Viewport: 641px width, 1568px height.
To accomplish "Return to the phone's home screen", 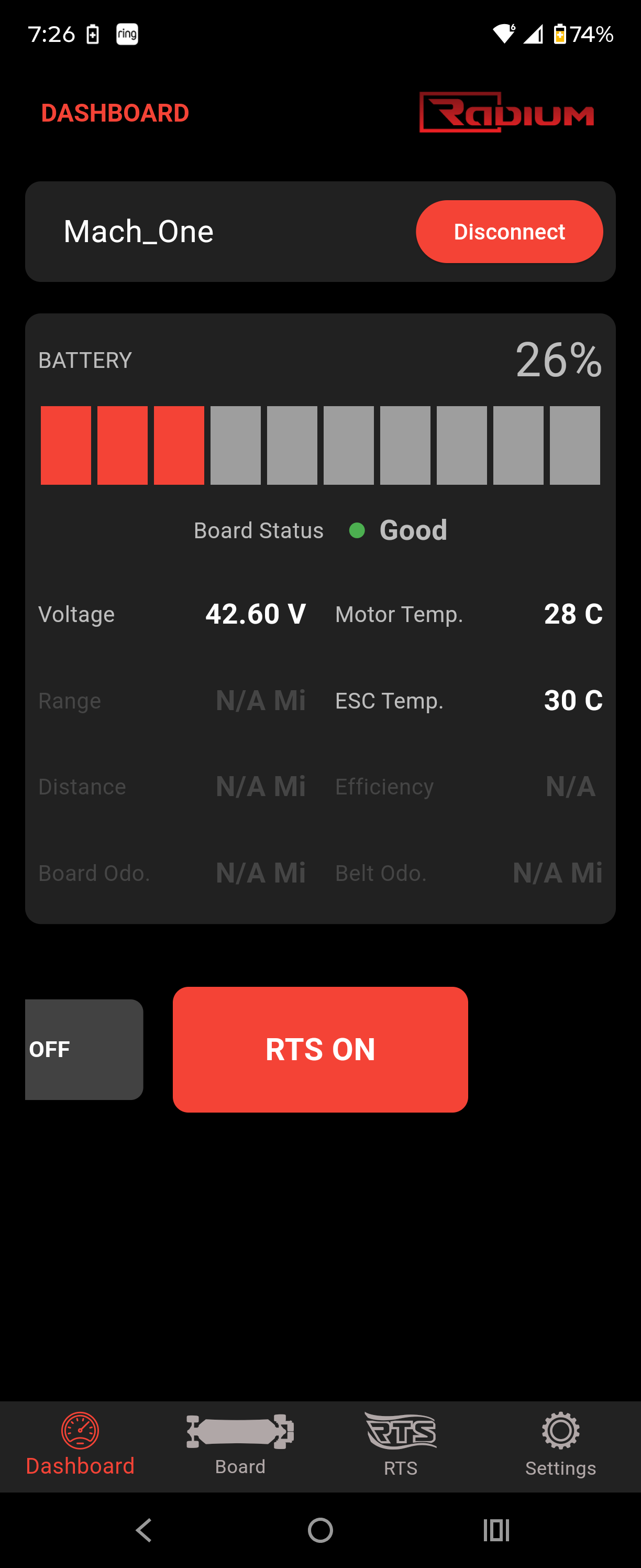I will (x=320, y=1530).
